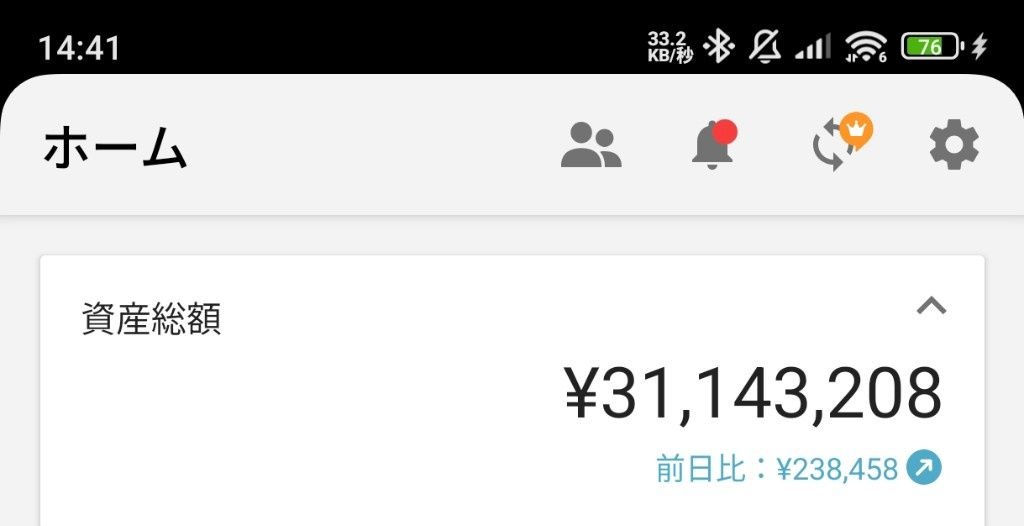Tap the premium sync refresh icon

836,148
